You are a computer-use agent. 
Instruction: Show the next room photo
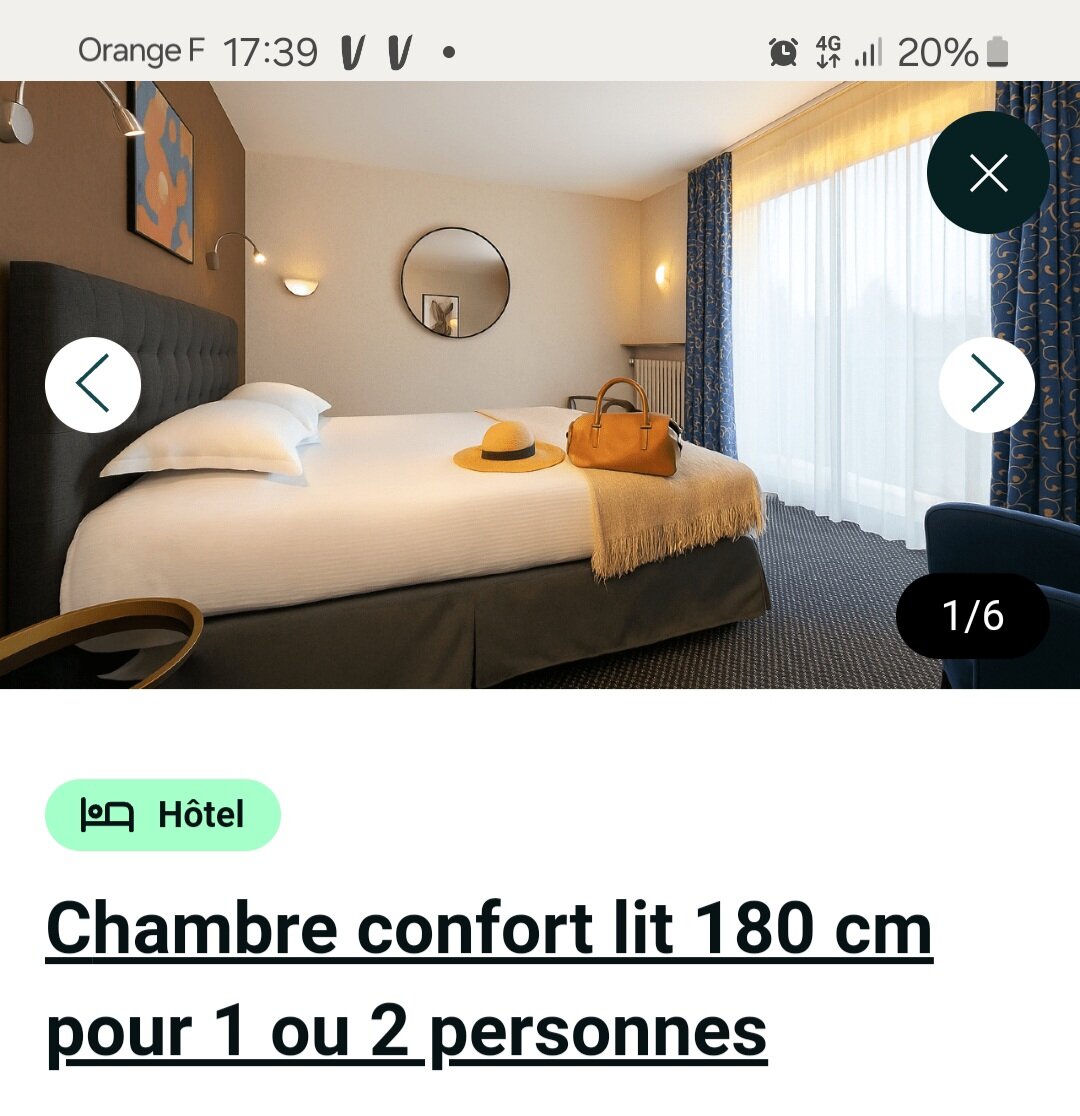pyautogui.click(x=986, y=384)
